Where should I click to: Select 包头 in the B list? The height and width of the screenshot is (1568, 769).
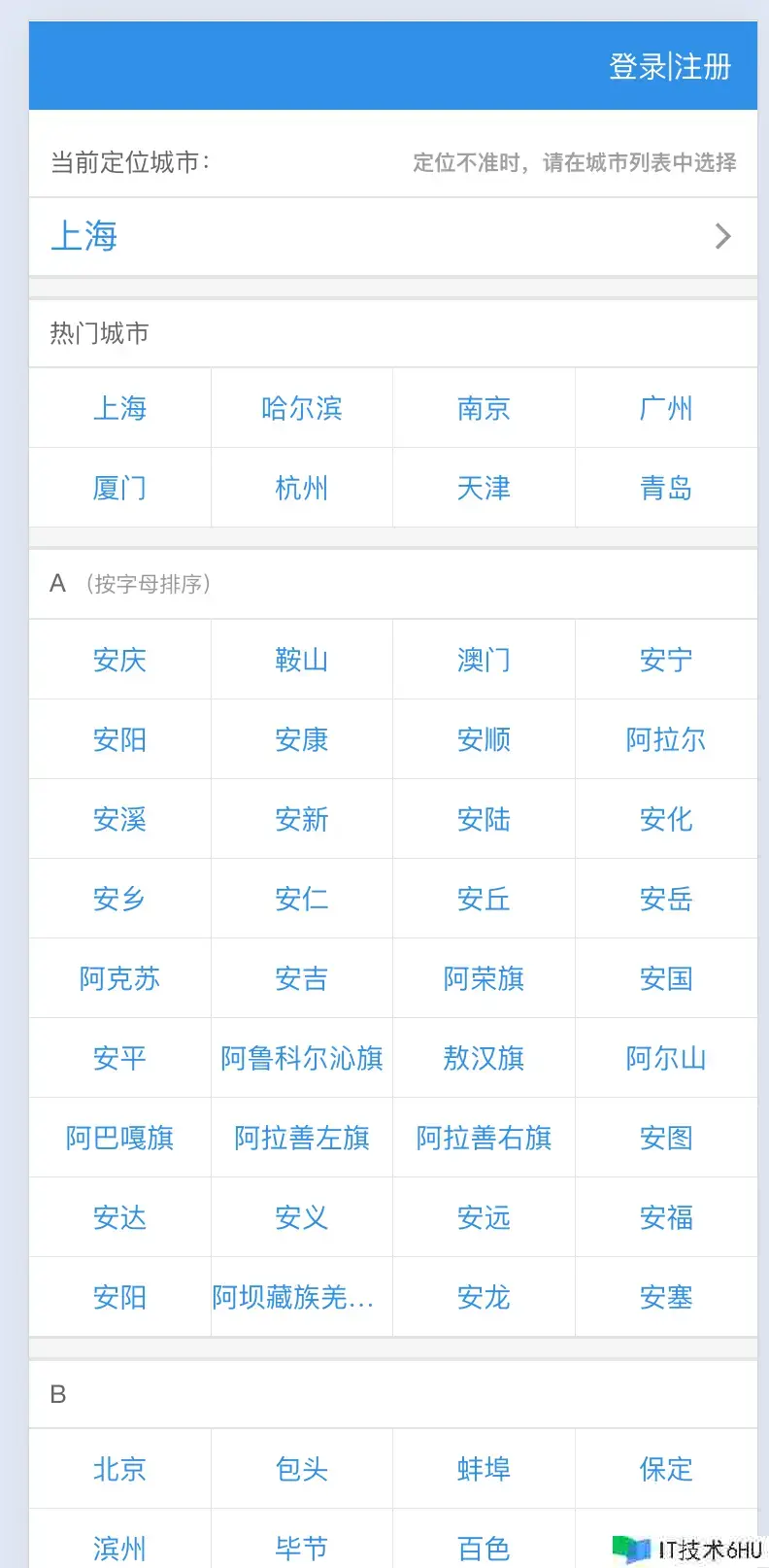pos(302,1469)
